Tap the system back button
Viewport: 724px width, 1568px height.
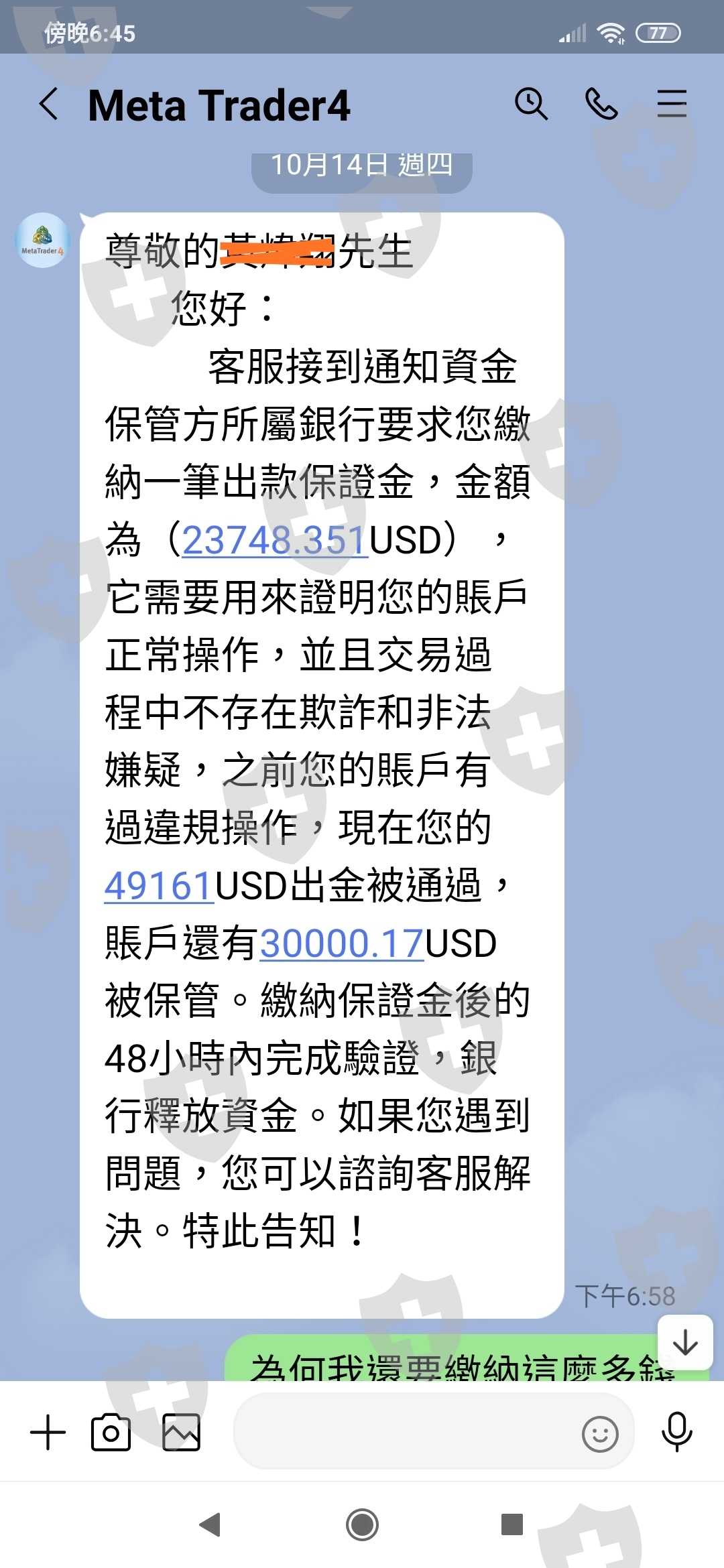click(x=210, y=1525)
